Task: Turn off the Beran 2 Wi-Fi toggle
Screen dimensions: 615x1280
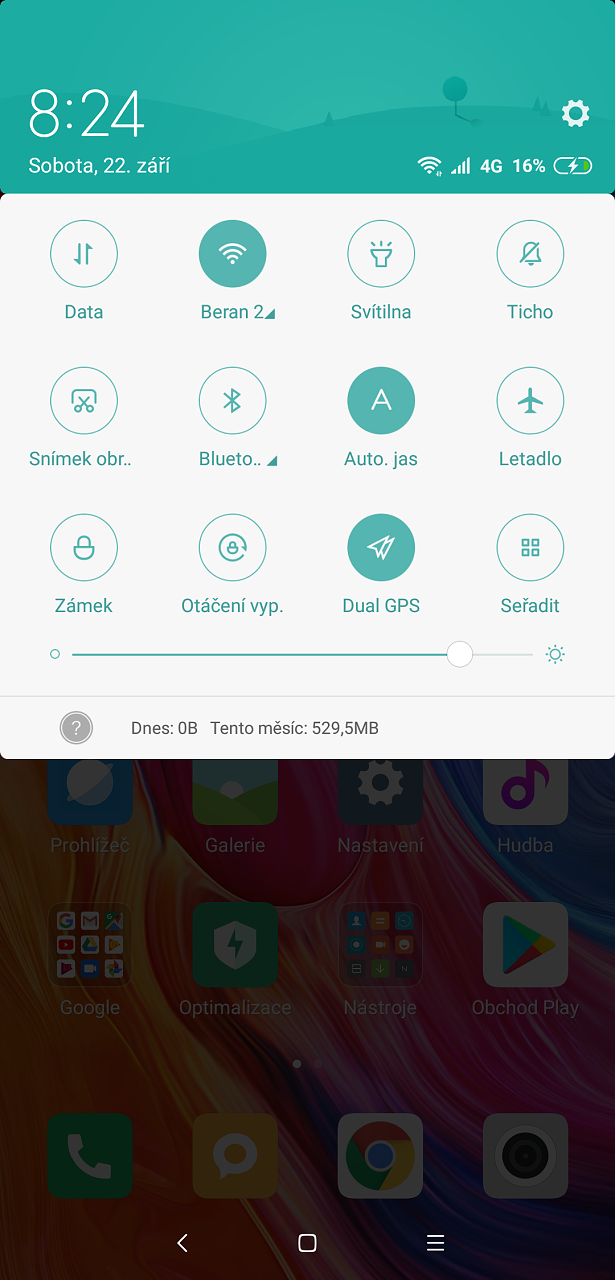Action: (x=233, y=254)
